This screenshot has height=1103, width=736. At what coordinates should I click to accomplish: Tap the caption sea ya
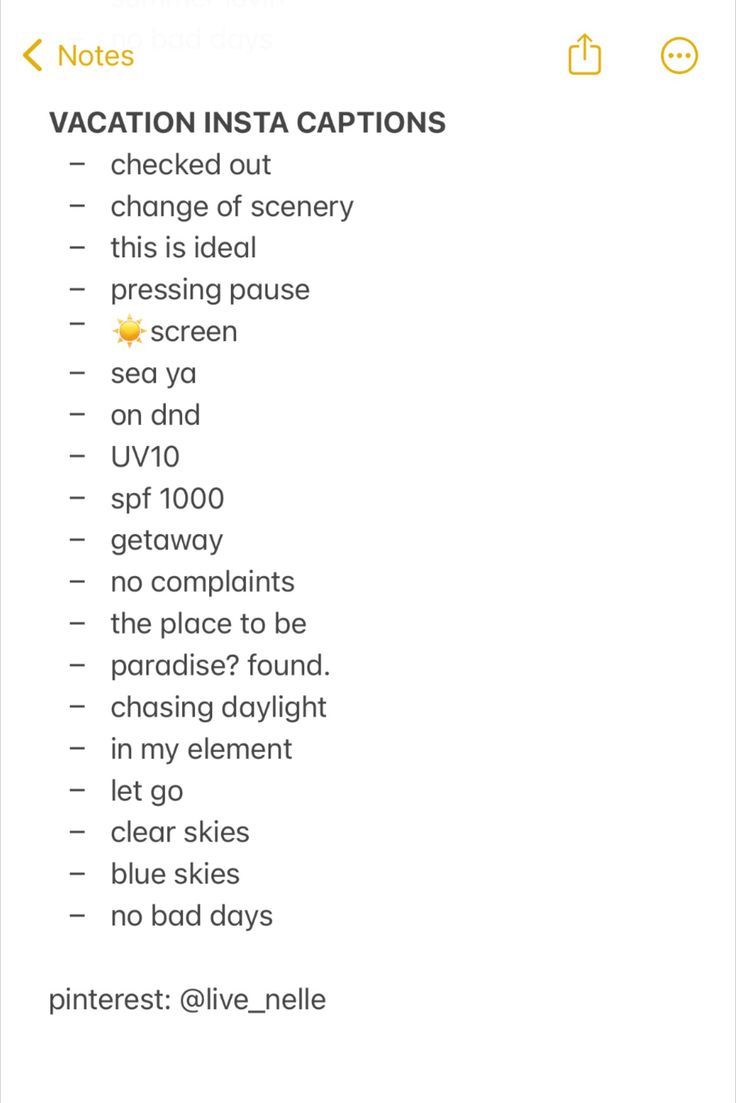[x=154, y=372]
